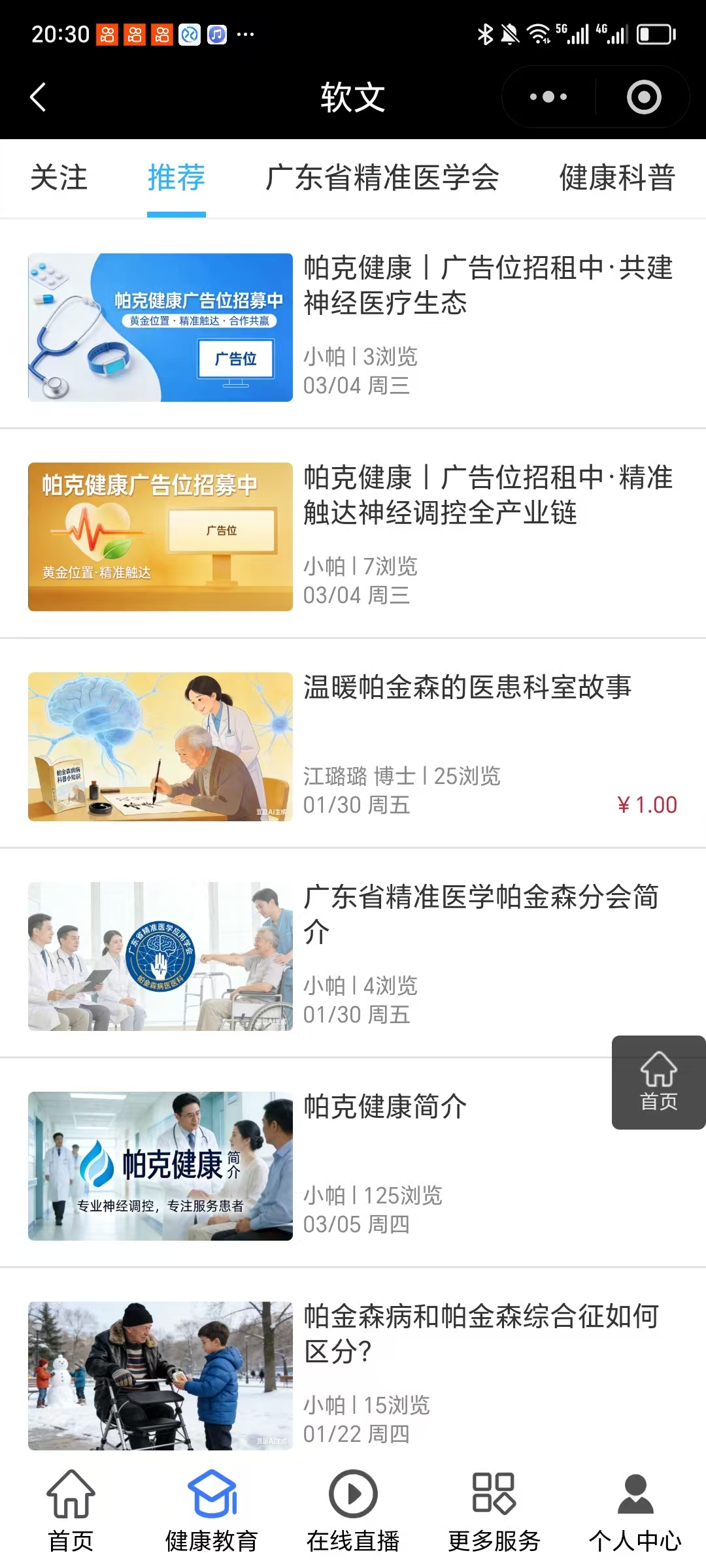This screenshot has width=706, height=1568.
Task: Go to 个人中心
Action: pyautogui.click(x=635, y=1511)
